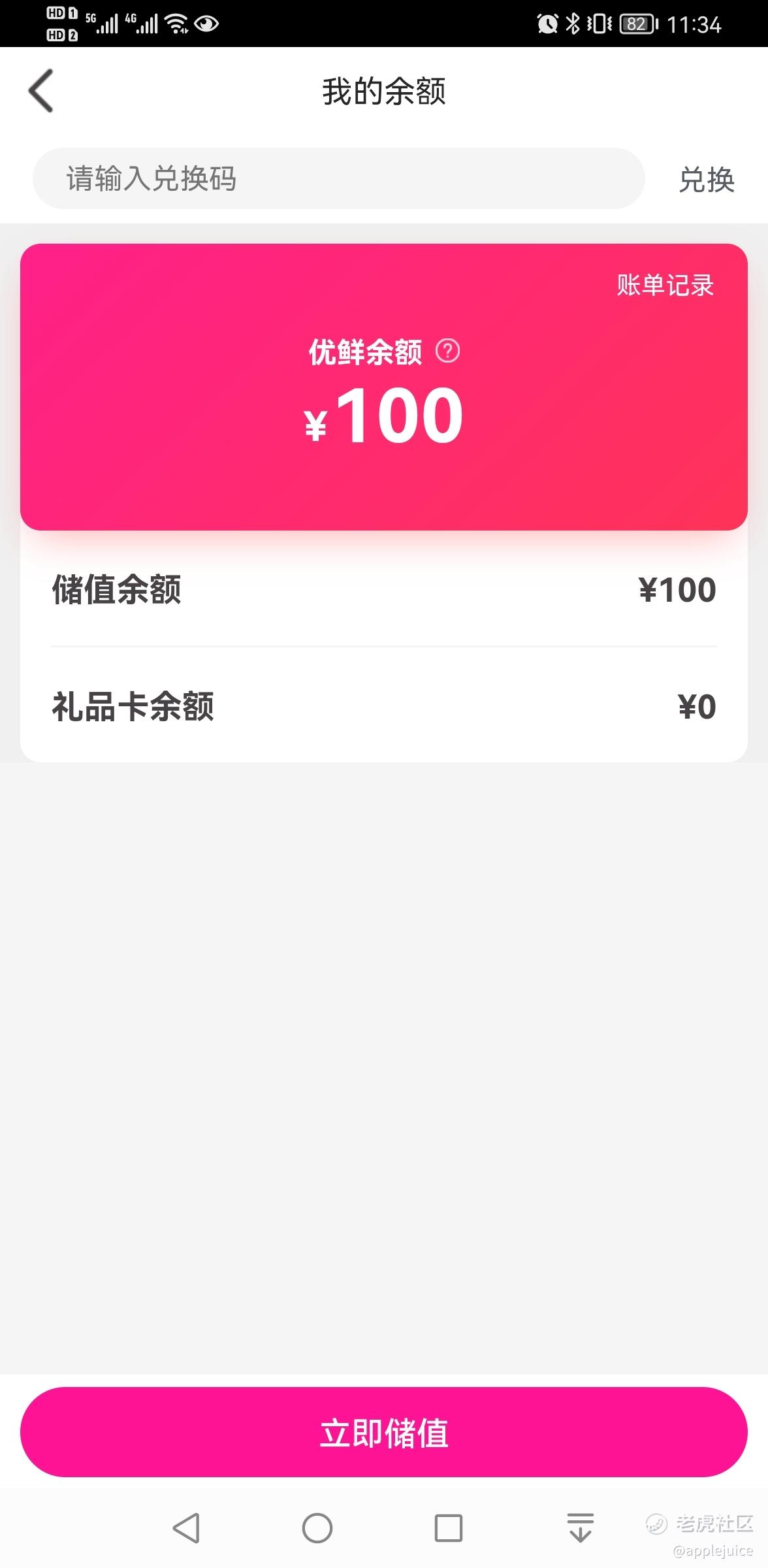
Task: Tap the 兑换 redeem button
Action: coord(707,180)
